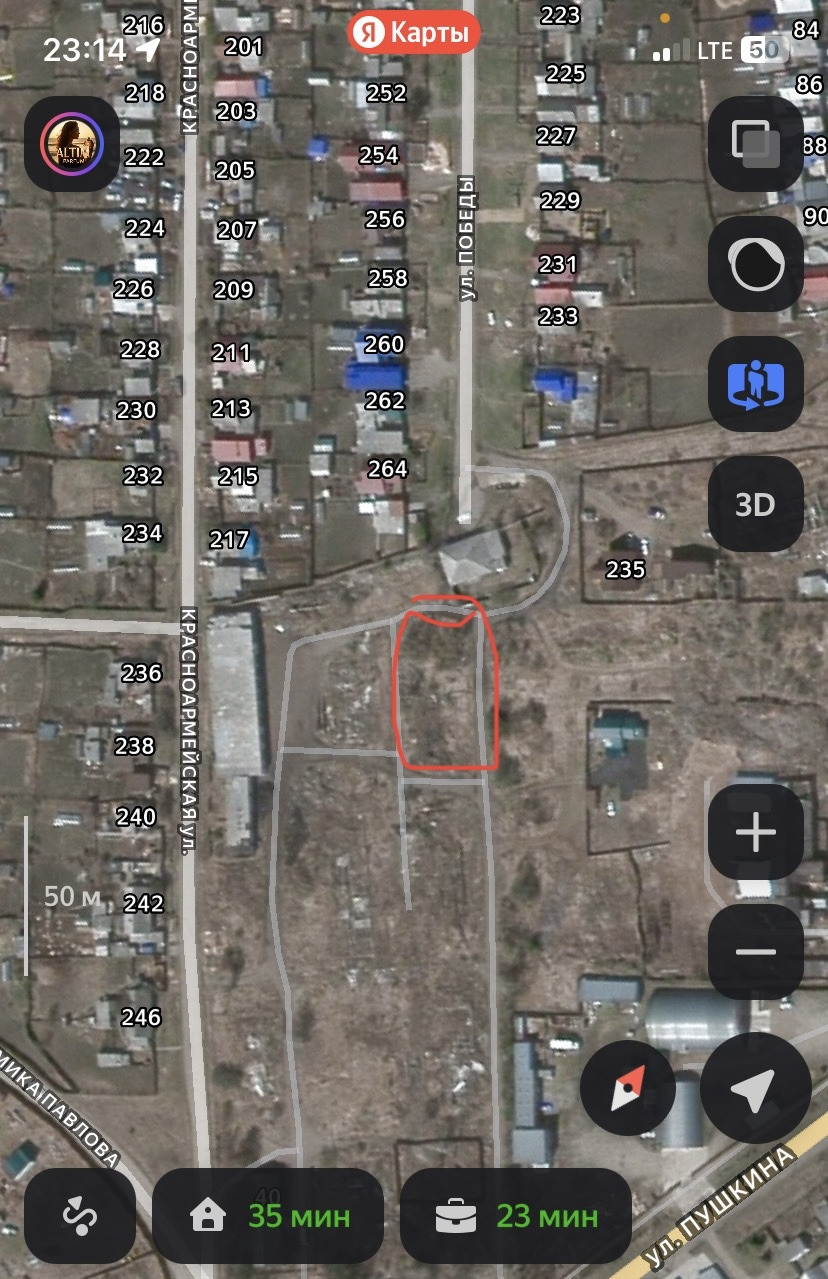Open the route builder button
Screen dimensions: 828x1279
[x=79, y=1216]
